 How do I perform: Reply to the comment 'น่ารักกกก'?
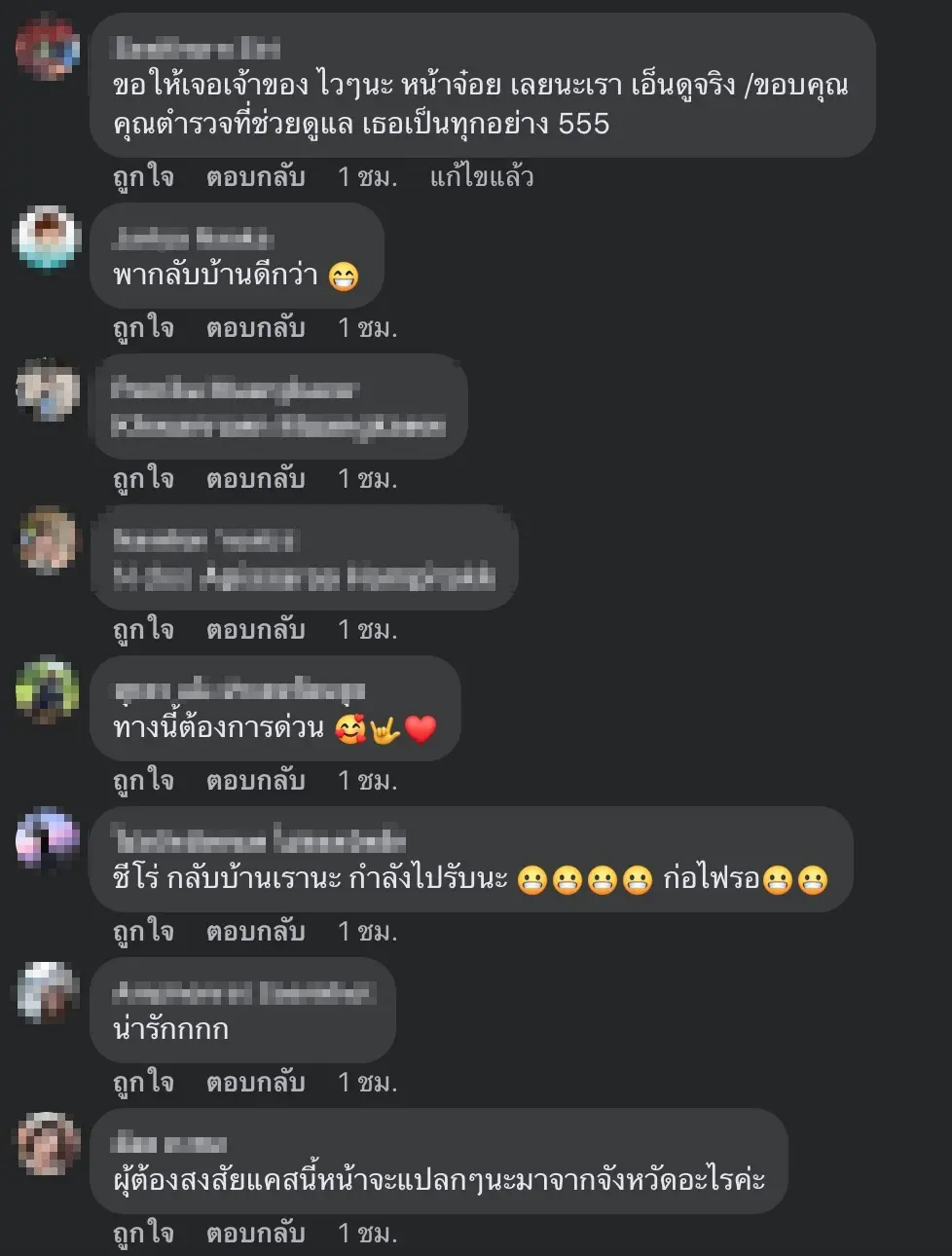pos(255,1083)
